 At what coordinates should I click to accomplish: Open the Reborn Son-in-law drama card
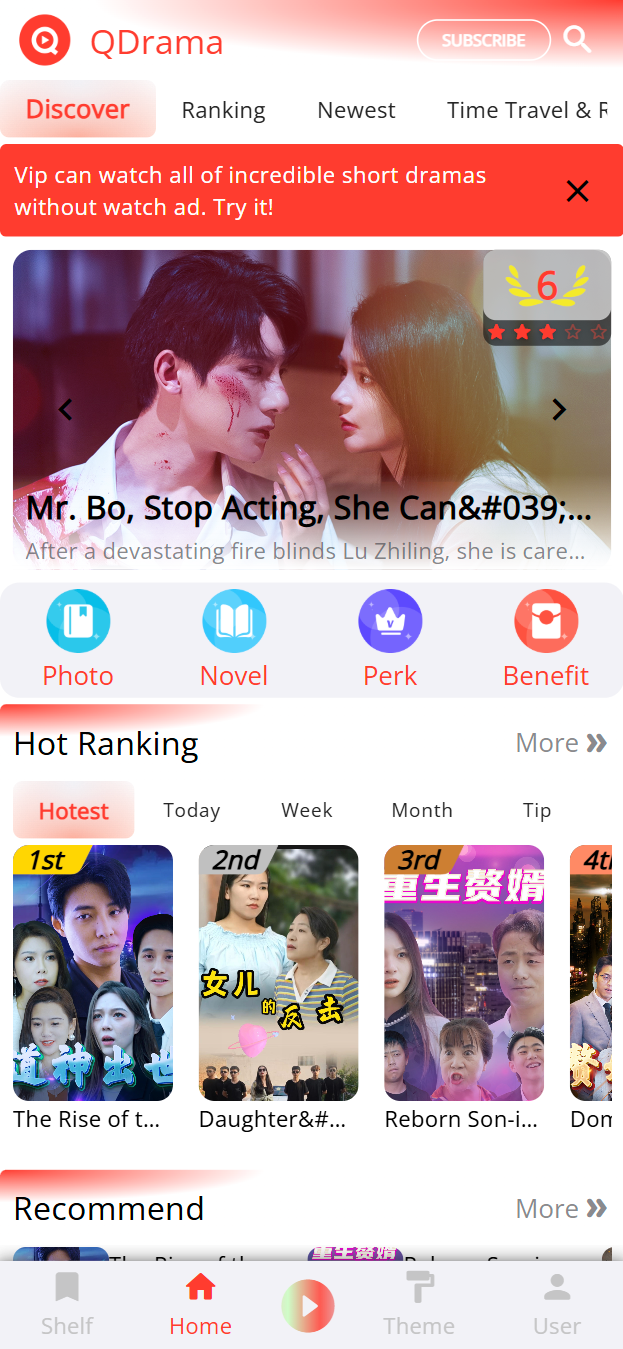point(464,973)
